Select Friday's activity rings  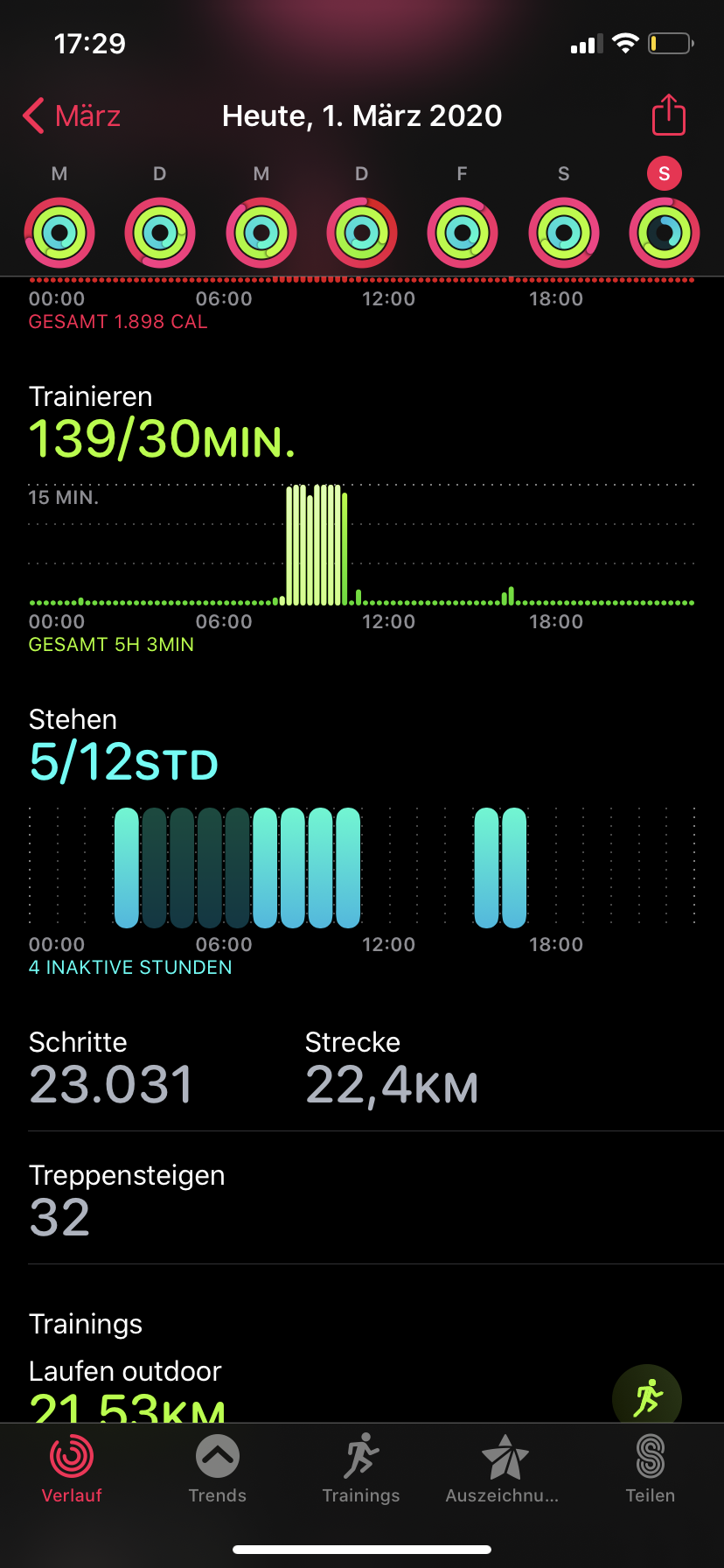click(x=463, y=233)
